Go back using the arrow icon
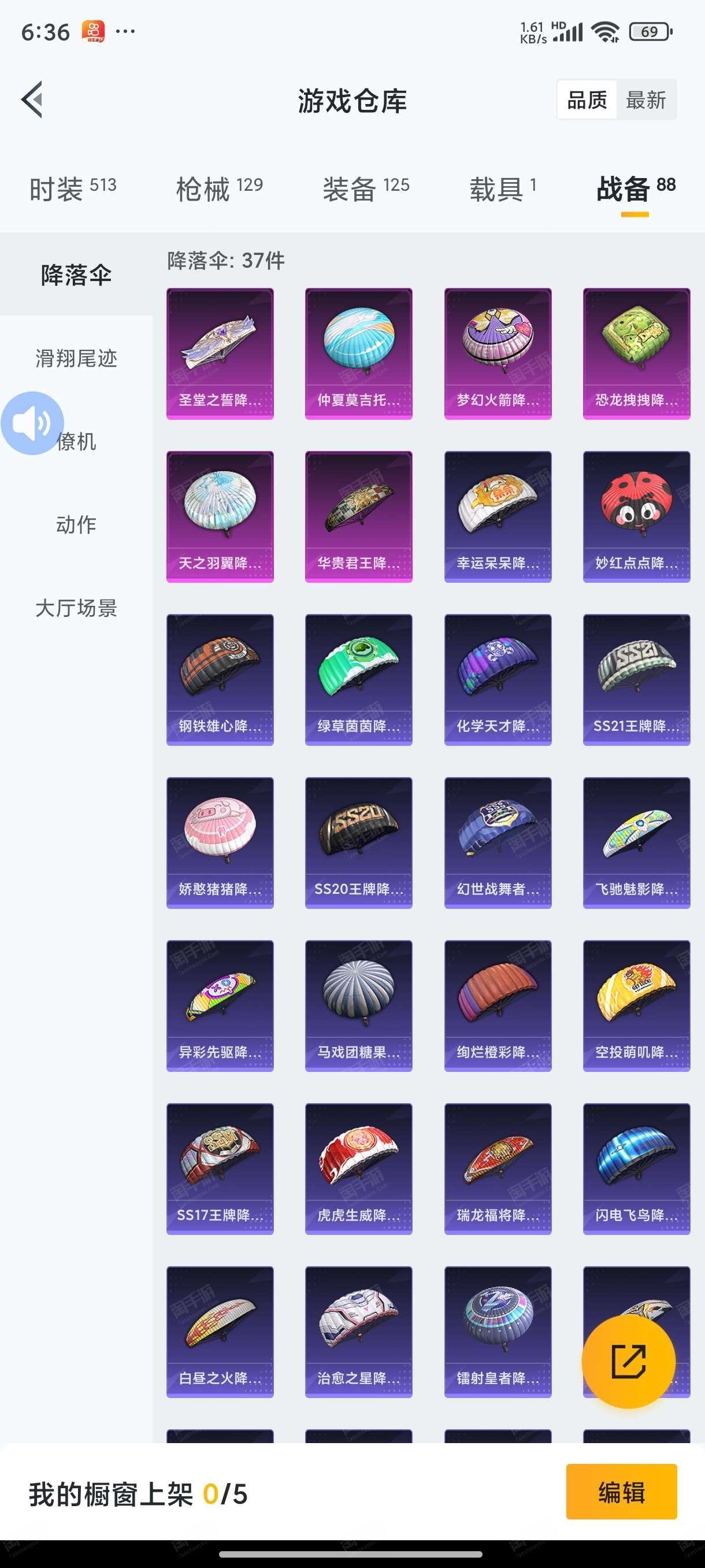 pos(32,99)
